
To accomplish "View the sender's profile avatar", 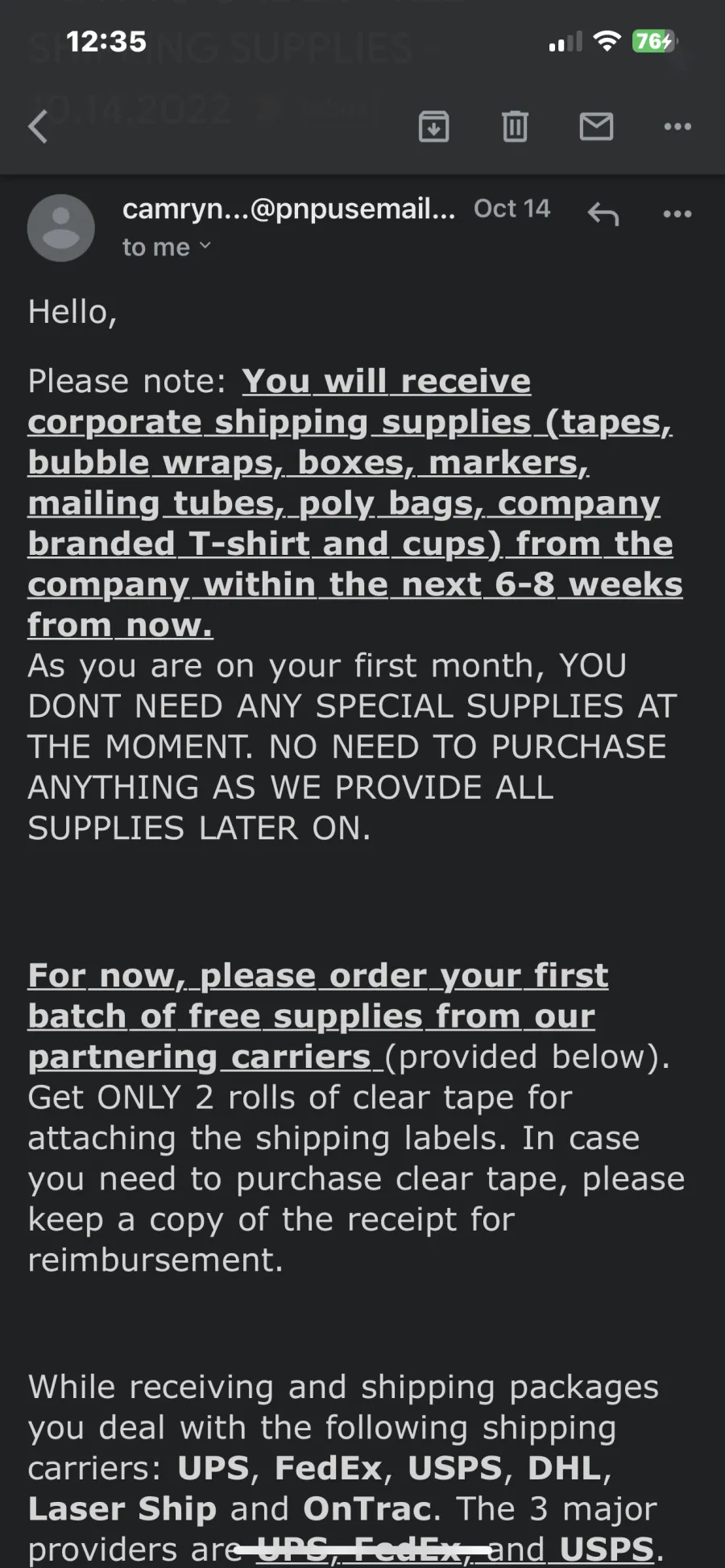I will click(61, 228).
